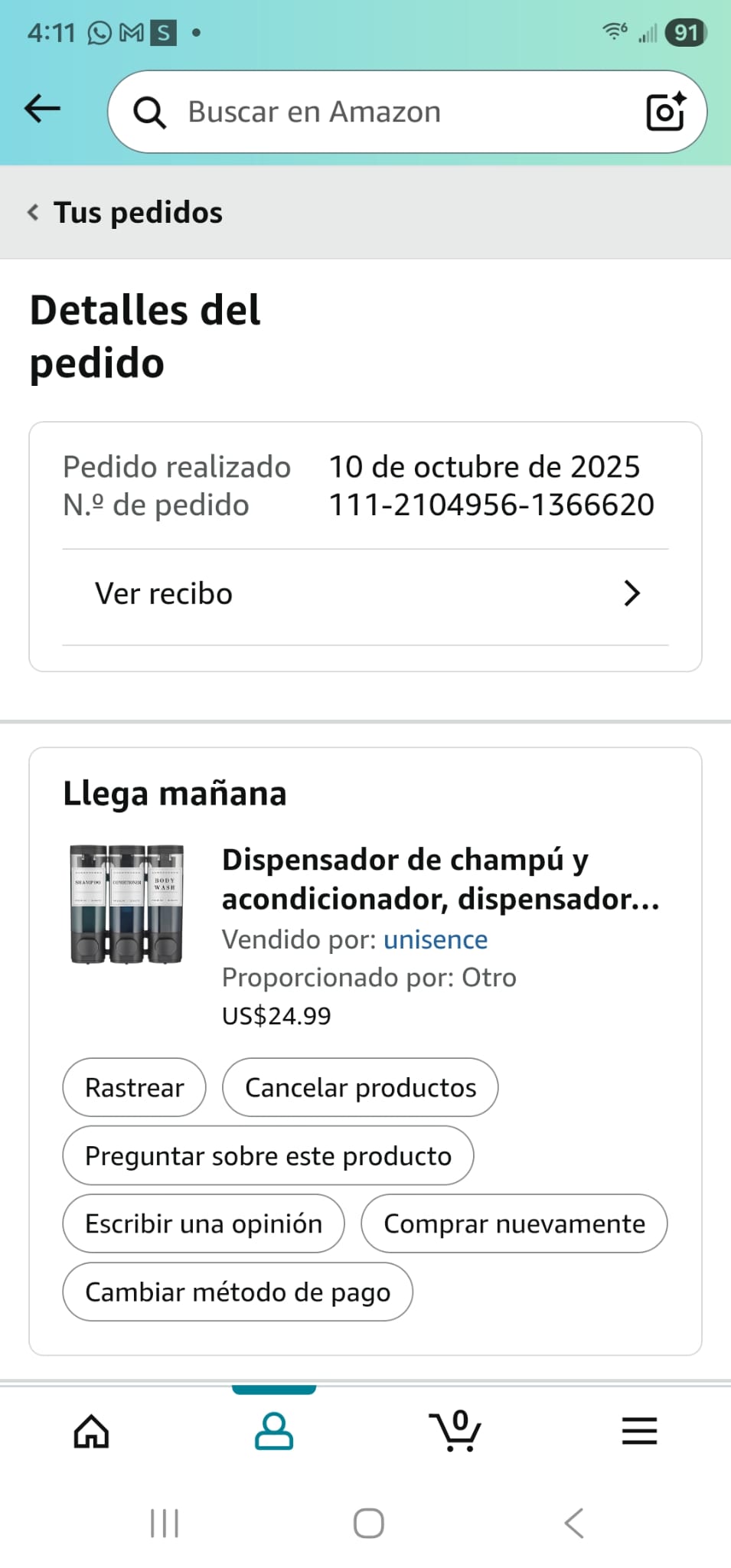This screenshot has height=1568, width=731.
Task: Go back using the top arrow
Action: [x=42, y=109]
